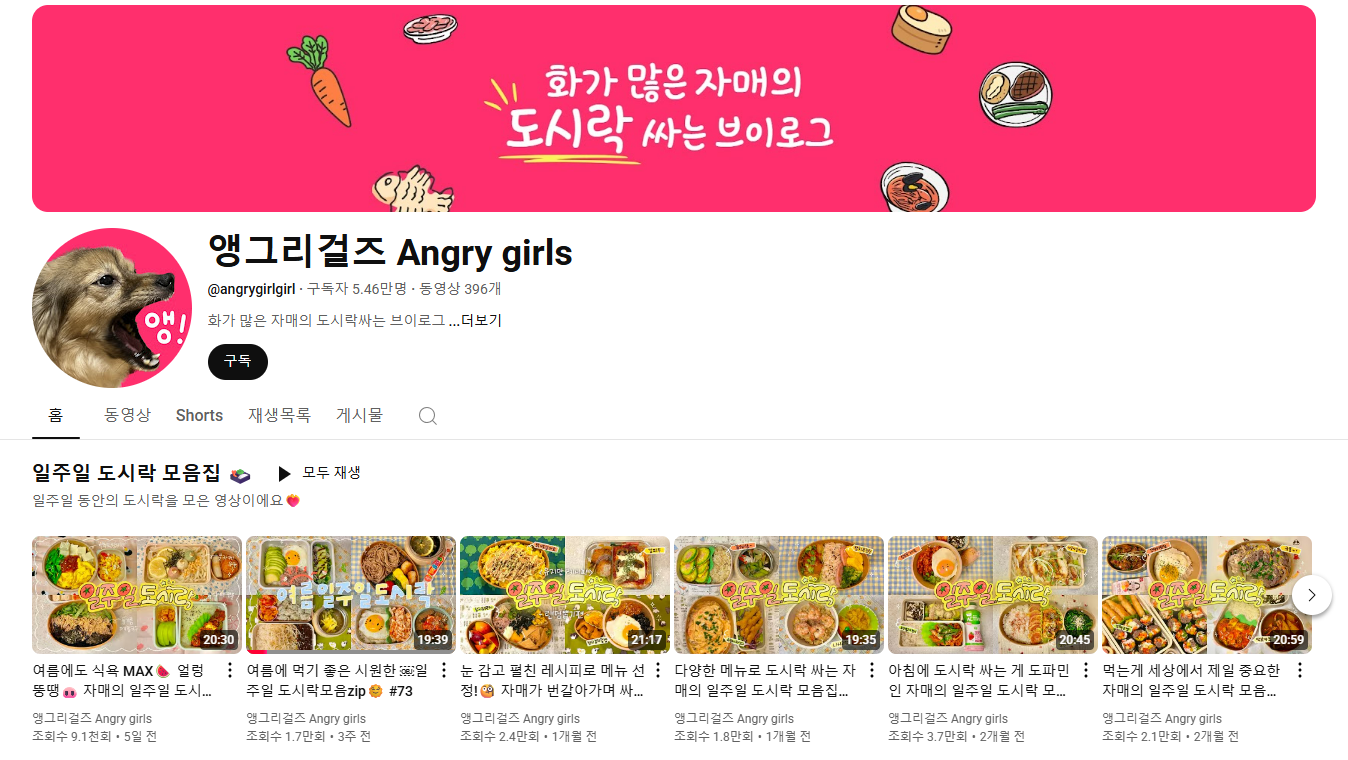Open the 20:30 summer appetite lunchbox video
The height and width of the screenshot is (760, 1348).
tap(137, 595)
